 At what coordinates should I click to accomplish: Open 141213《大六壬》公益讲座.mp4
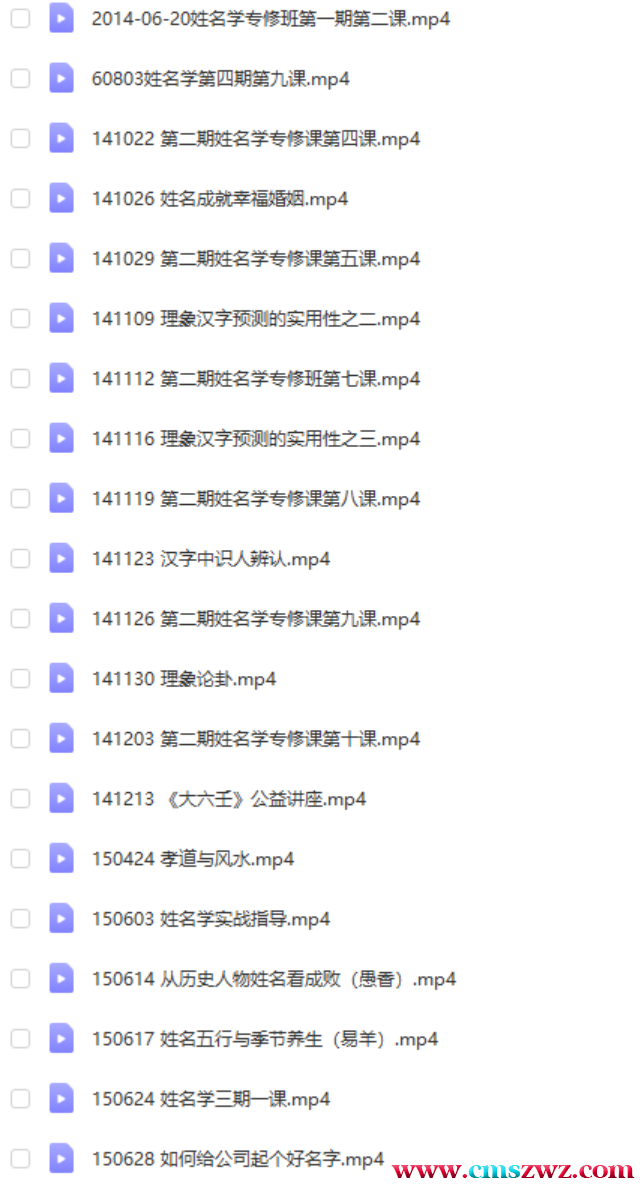229,799
